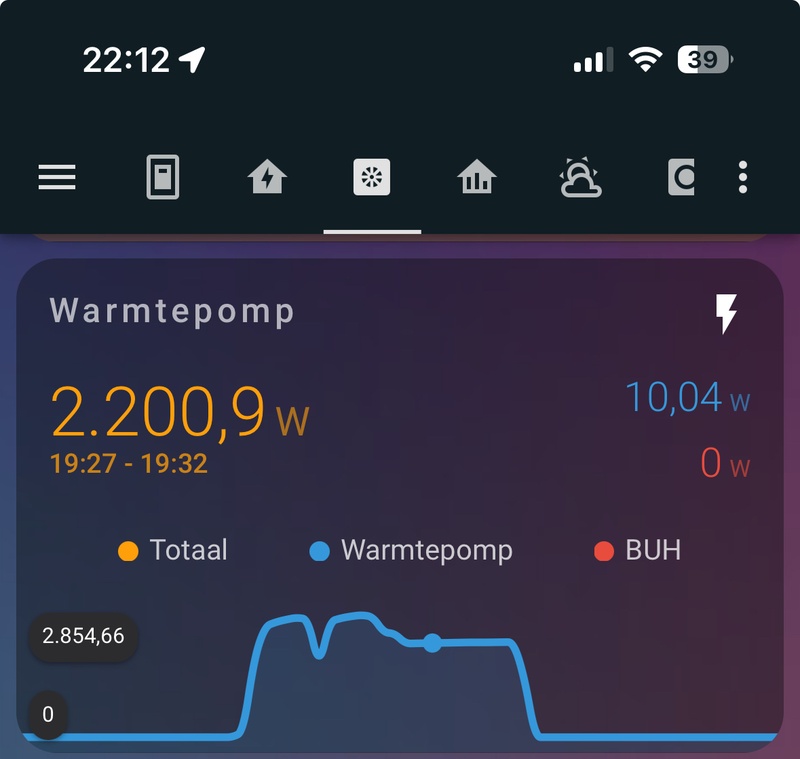Image resolution: width=800 pixels, height=759 pixels.
Task: Toggle the Totaal series in the legend
Action: click(x=173, y=550)
